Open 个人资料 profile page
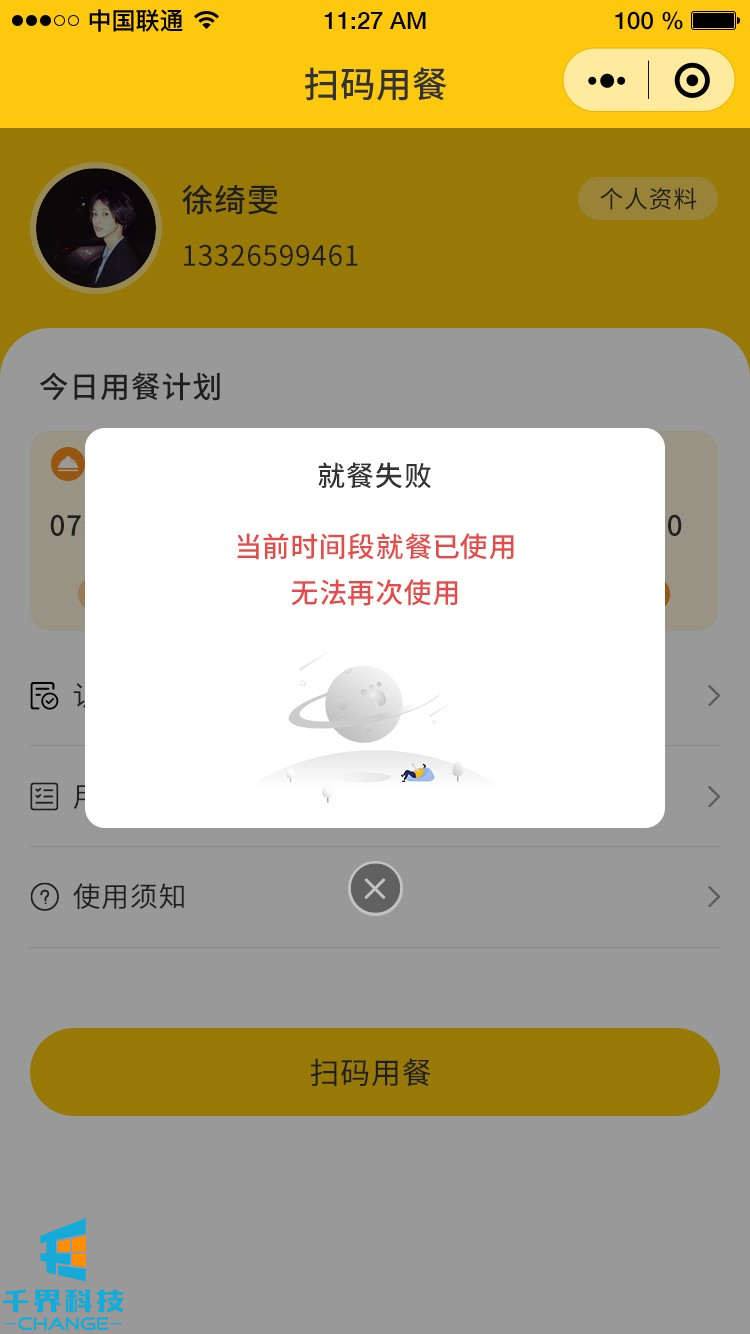This screenshot has width=750, height=1334. (x=648, y=199)
